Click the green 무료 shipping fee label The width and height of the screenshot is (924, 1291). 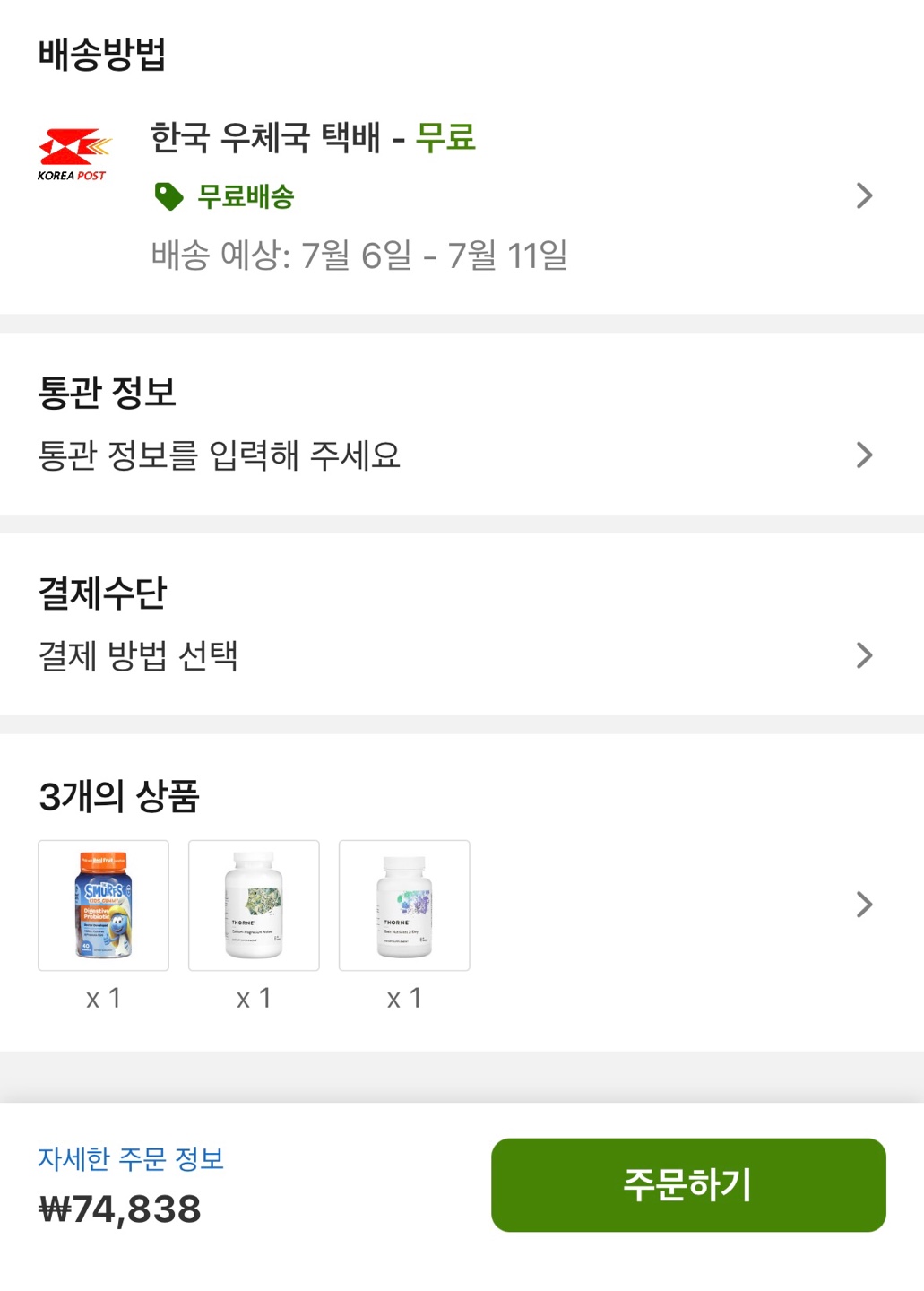click(448, 139)
